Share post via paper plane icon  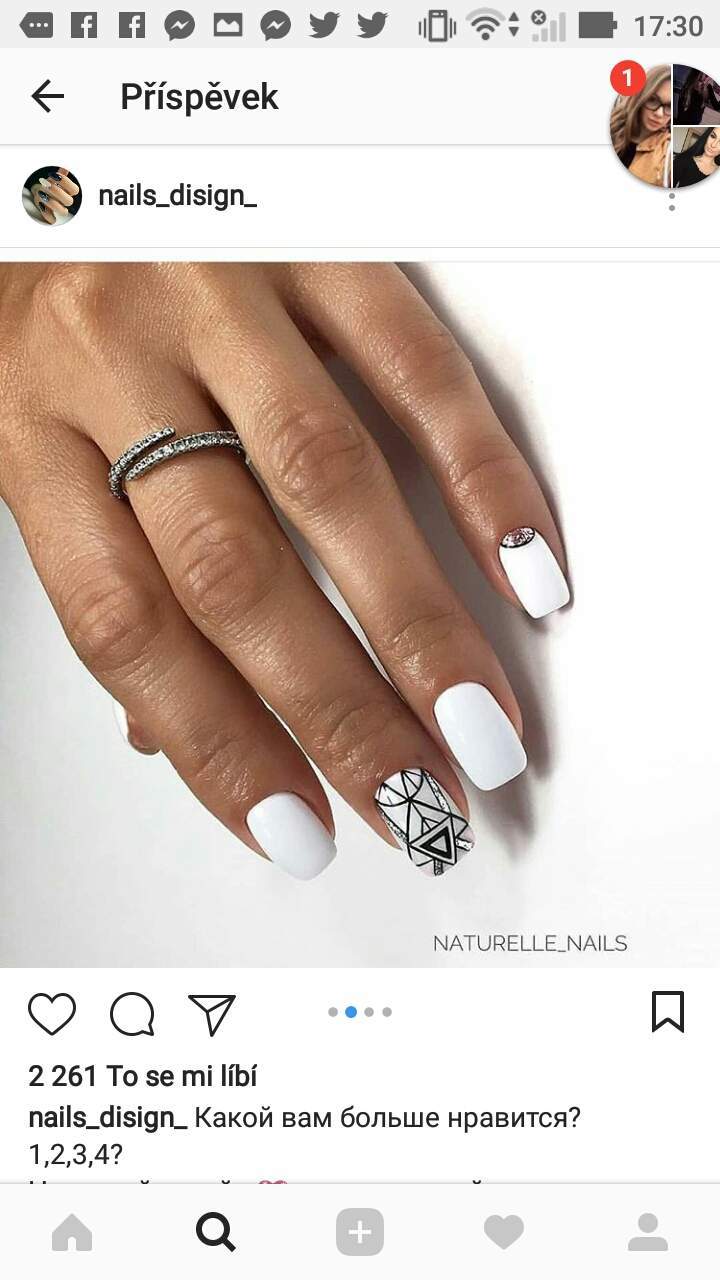point(212,1013)
